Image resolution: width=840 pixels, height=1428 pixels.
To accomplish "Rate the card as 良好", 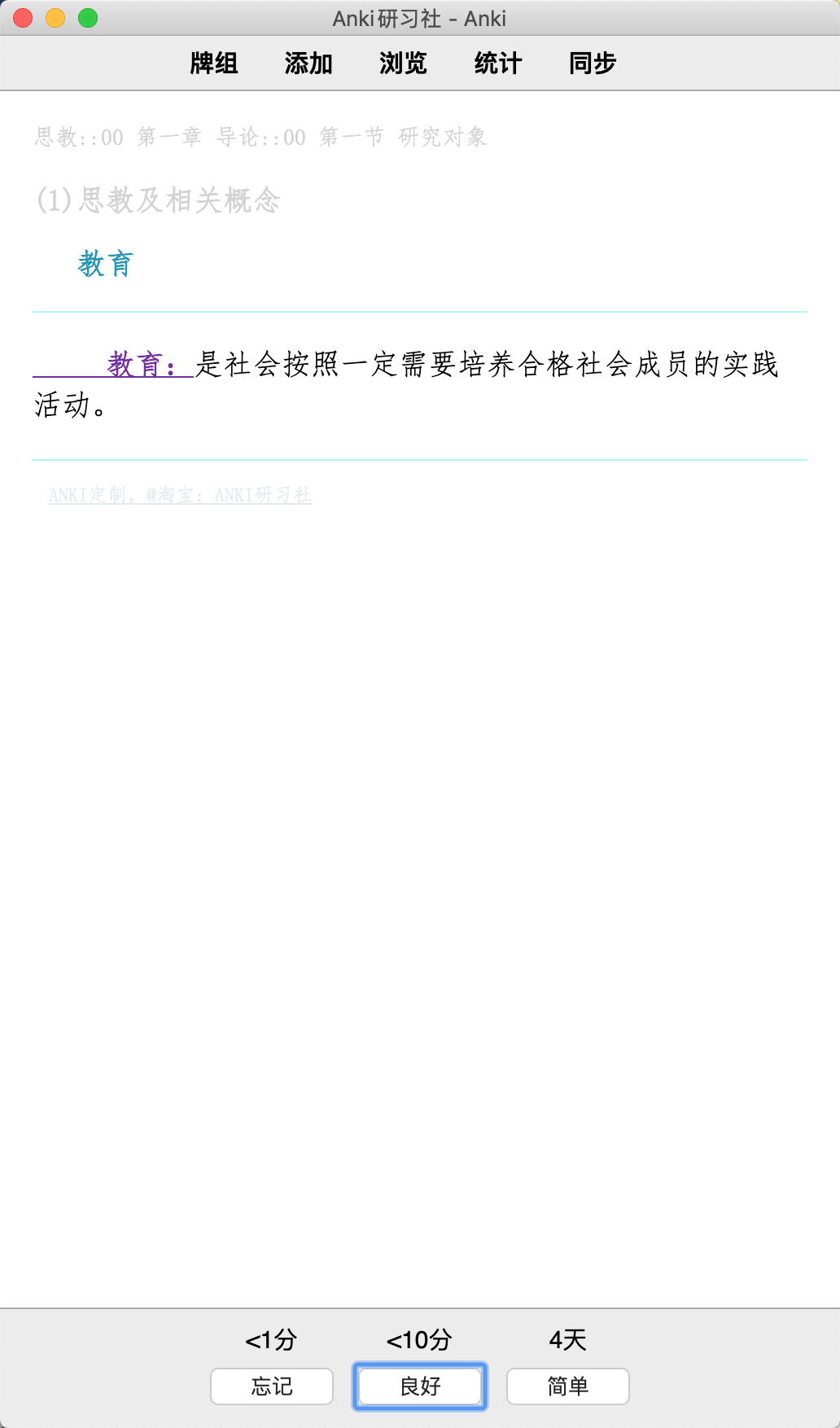I will [x=420, y=1386].
